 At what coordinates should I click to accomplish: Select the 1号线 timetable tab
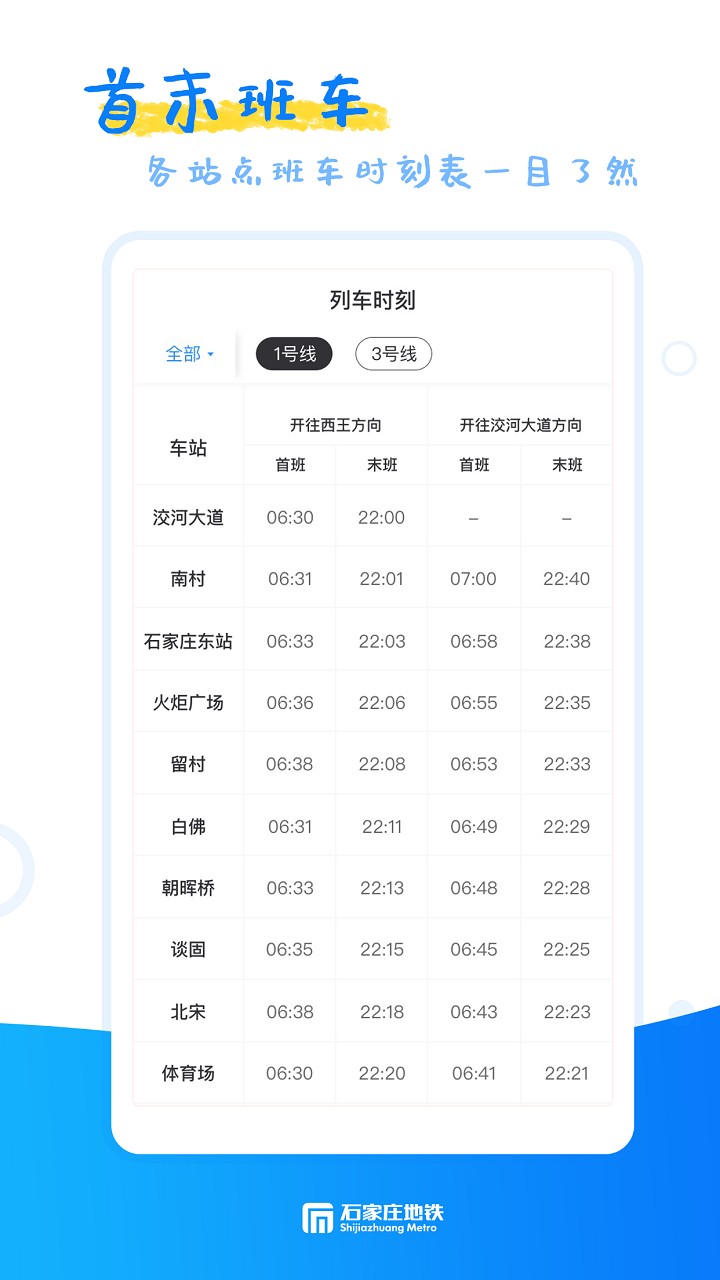(x=294, y=354)
